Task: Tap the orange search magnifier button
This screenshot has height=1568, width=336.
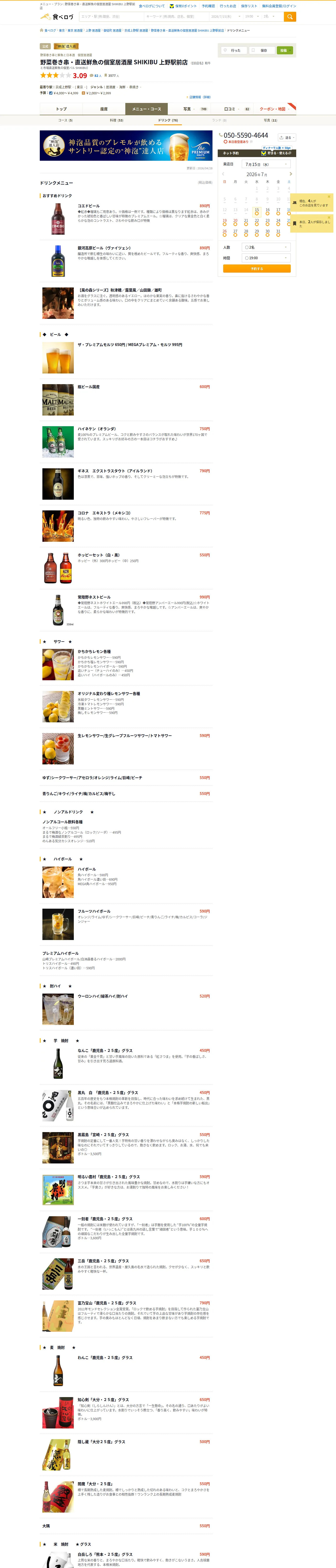Action: click(x=290, y=16)
